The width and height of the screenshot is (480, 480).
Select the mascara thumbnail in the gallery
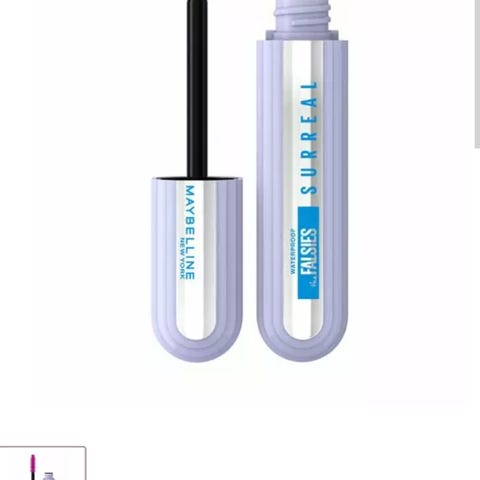tap(43, 463)
